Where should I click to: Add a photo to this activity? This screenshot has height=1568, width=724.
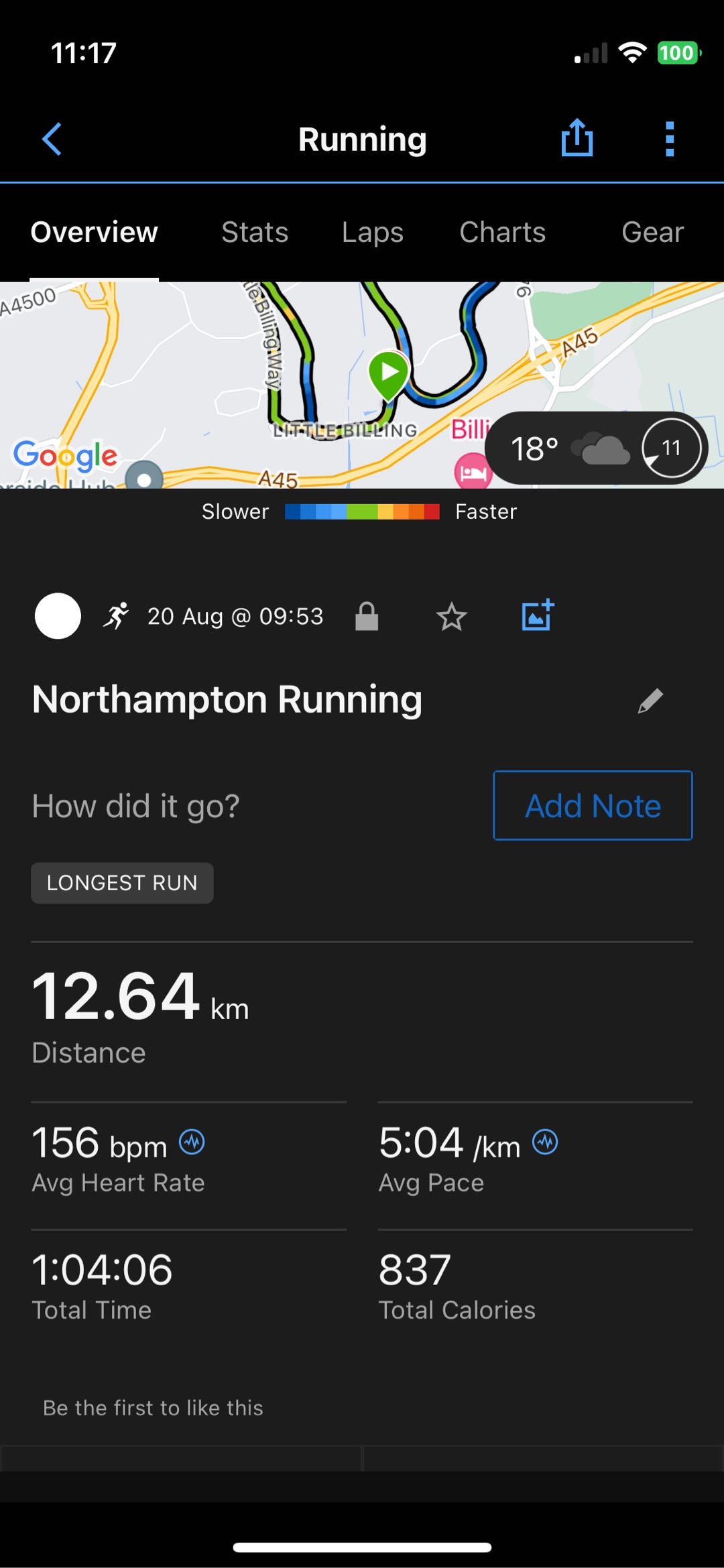(x=538, y=615)
